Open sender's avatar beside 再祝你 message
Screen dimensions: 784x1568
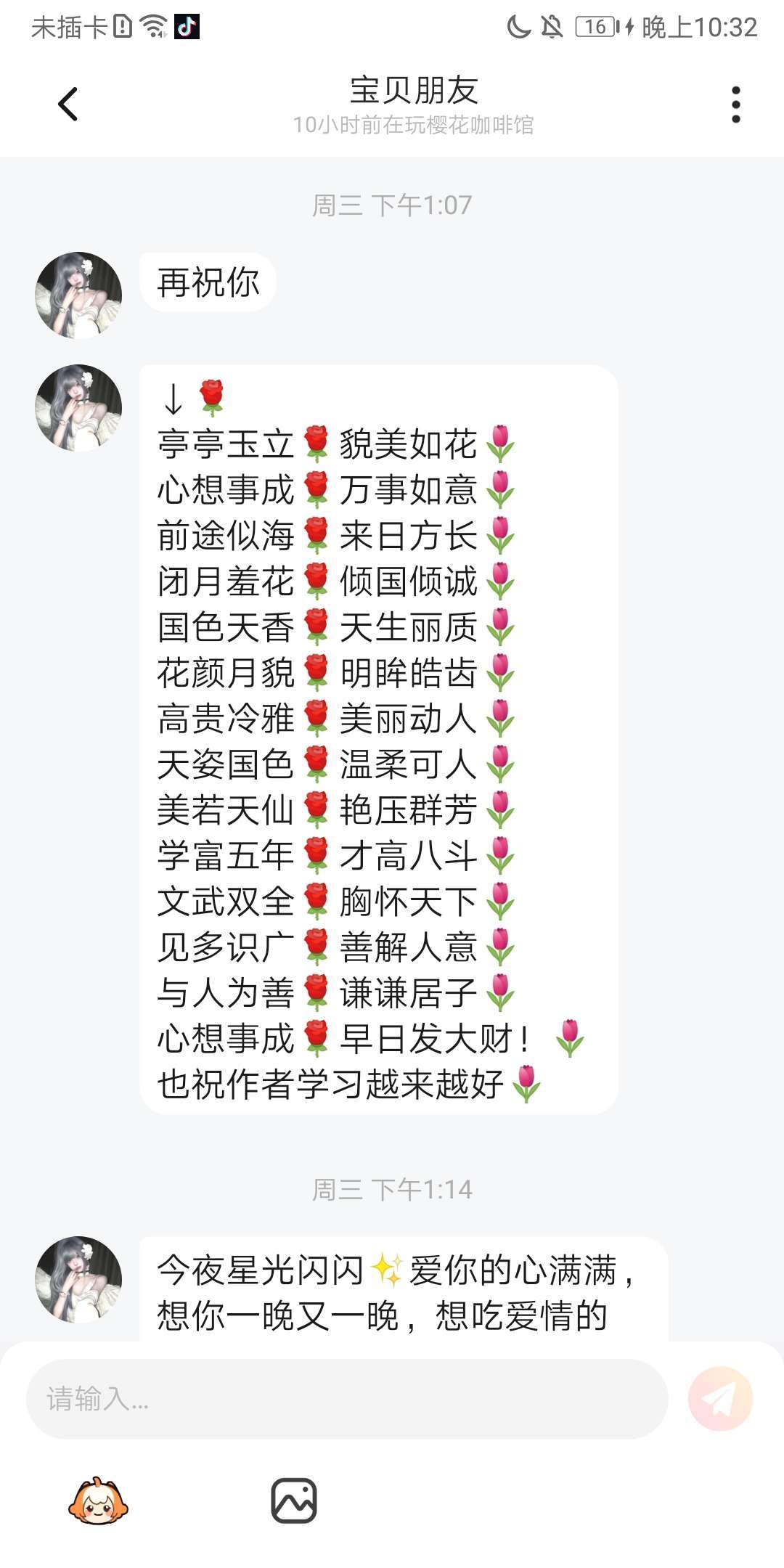point(78,295)
